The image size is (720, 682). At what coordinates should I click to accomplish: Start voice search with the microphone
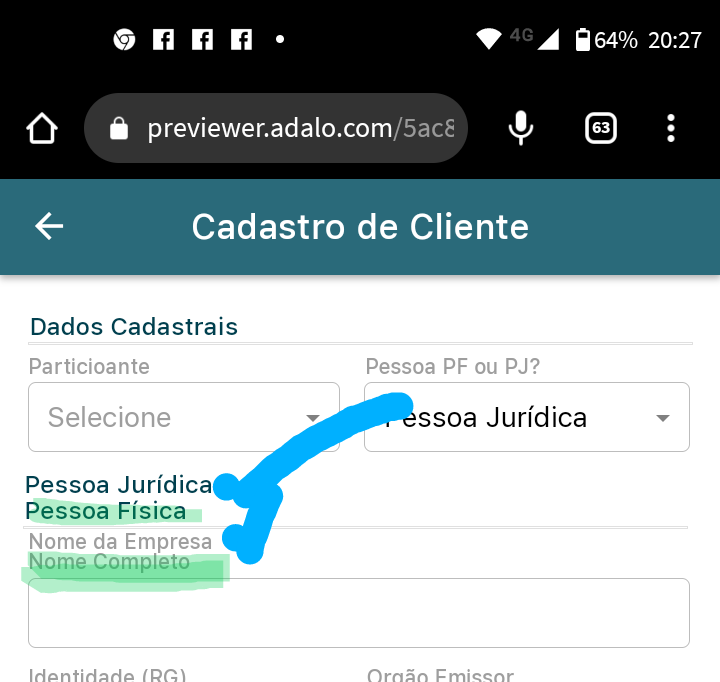point(520,128)
